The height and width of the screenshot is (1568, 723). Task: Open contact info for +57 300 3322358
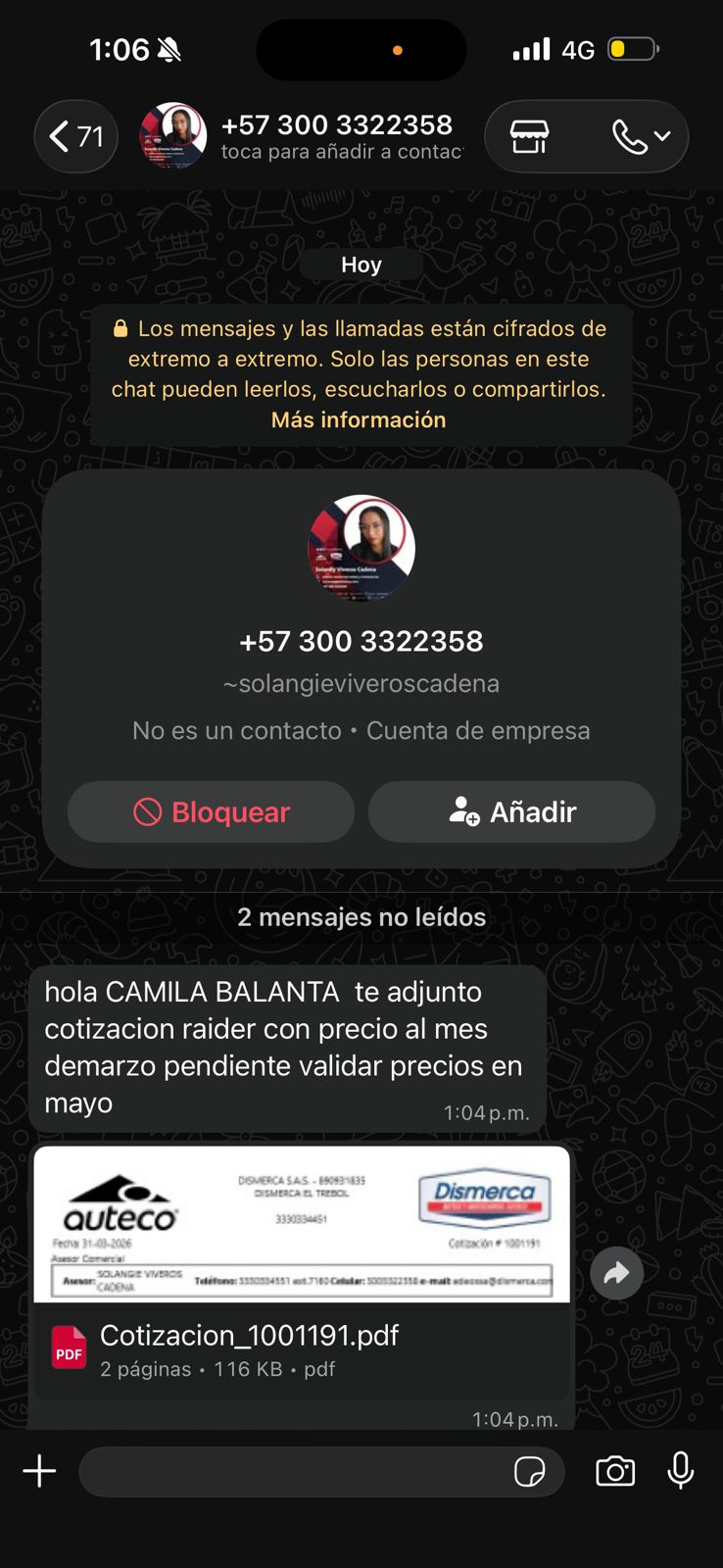[x=336, y=136]
